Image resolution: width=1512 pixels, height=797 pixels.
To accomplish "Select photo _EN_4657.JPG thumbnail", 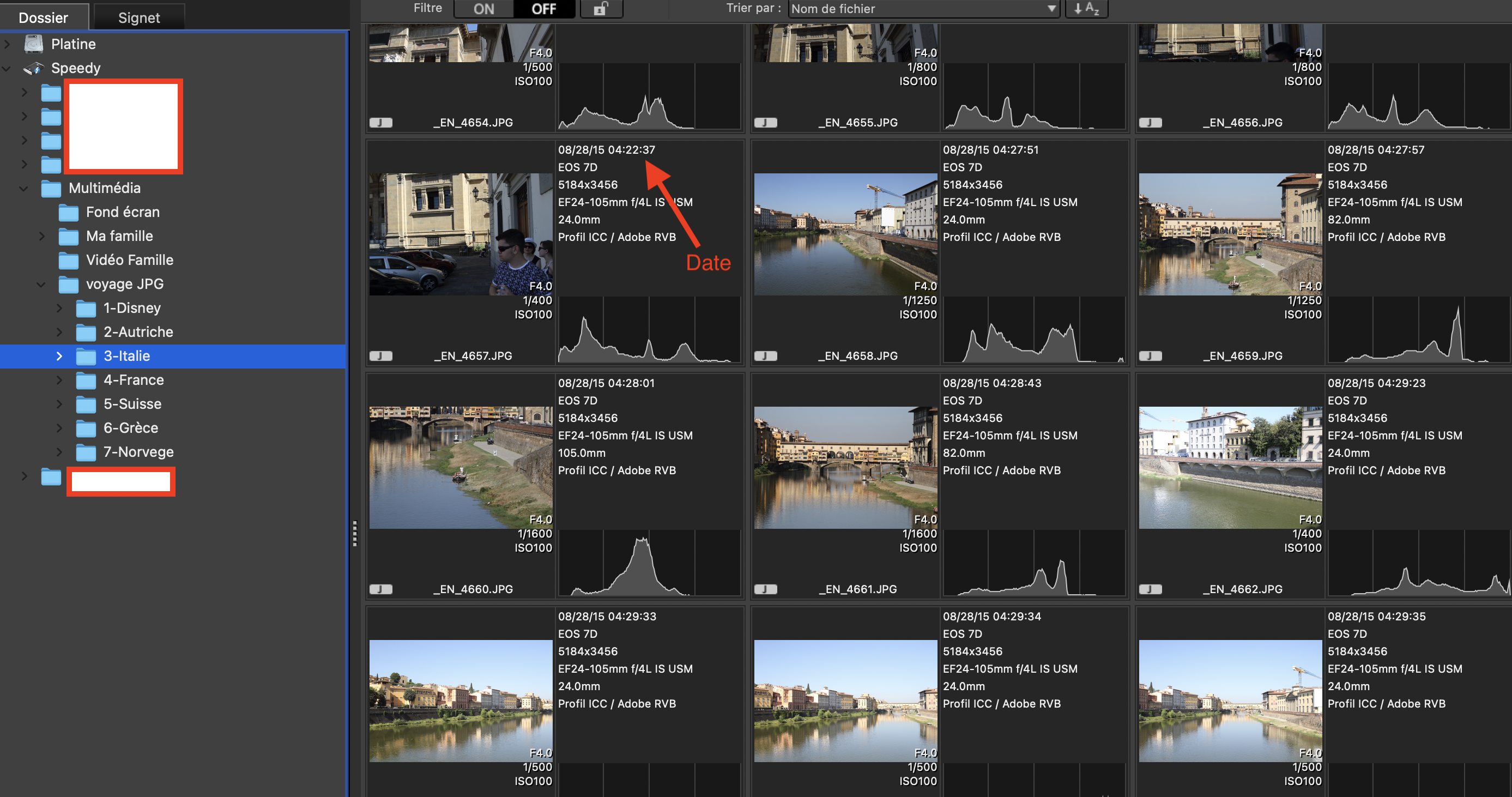I will pyautogui.click(x=461, y=234).
